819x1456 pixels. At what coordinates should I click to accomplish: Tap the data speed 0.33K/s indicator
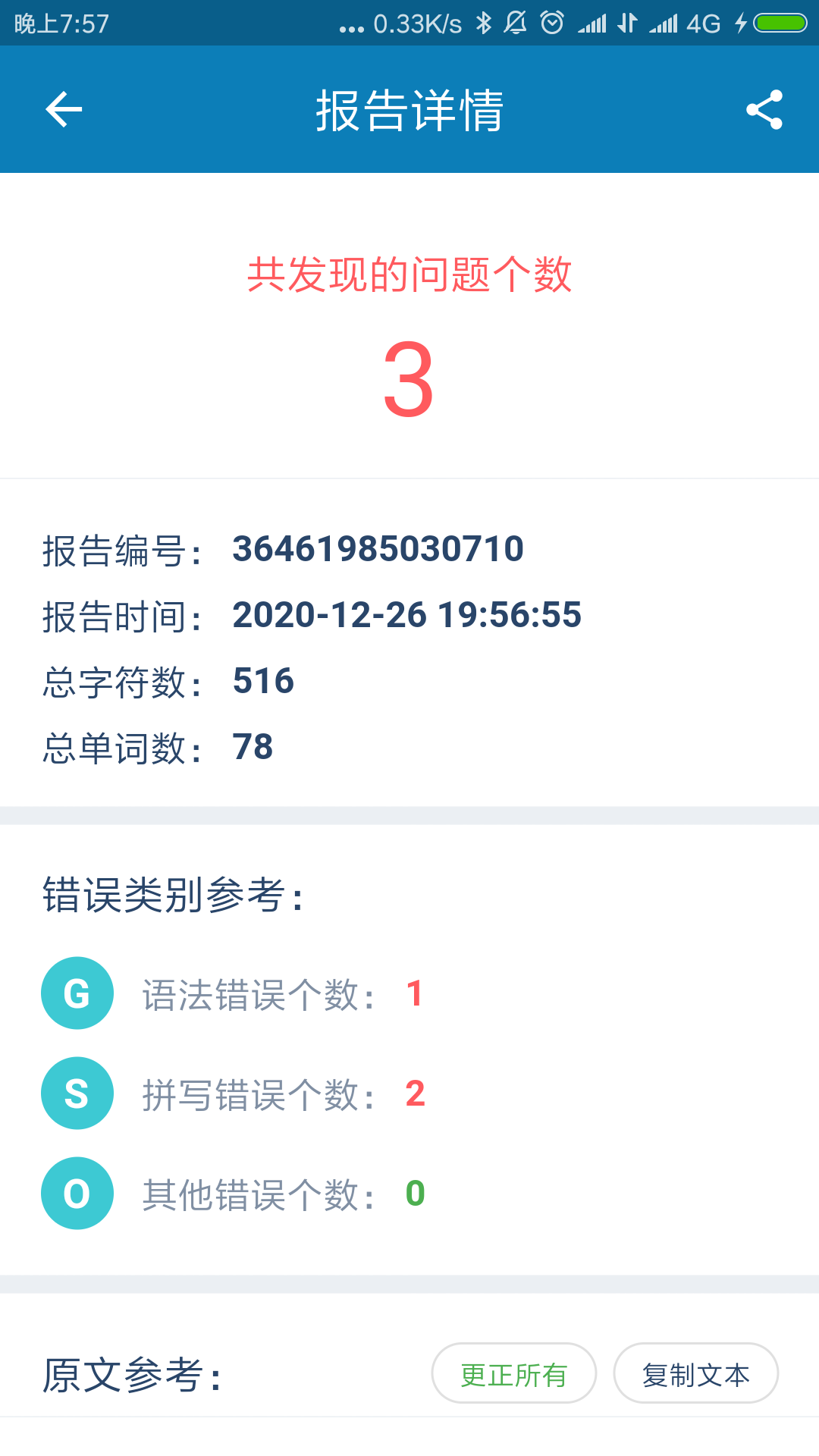coord(413,23)
